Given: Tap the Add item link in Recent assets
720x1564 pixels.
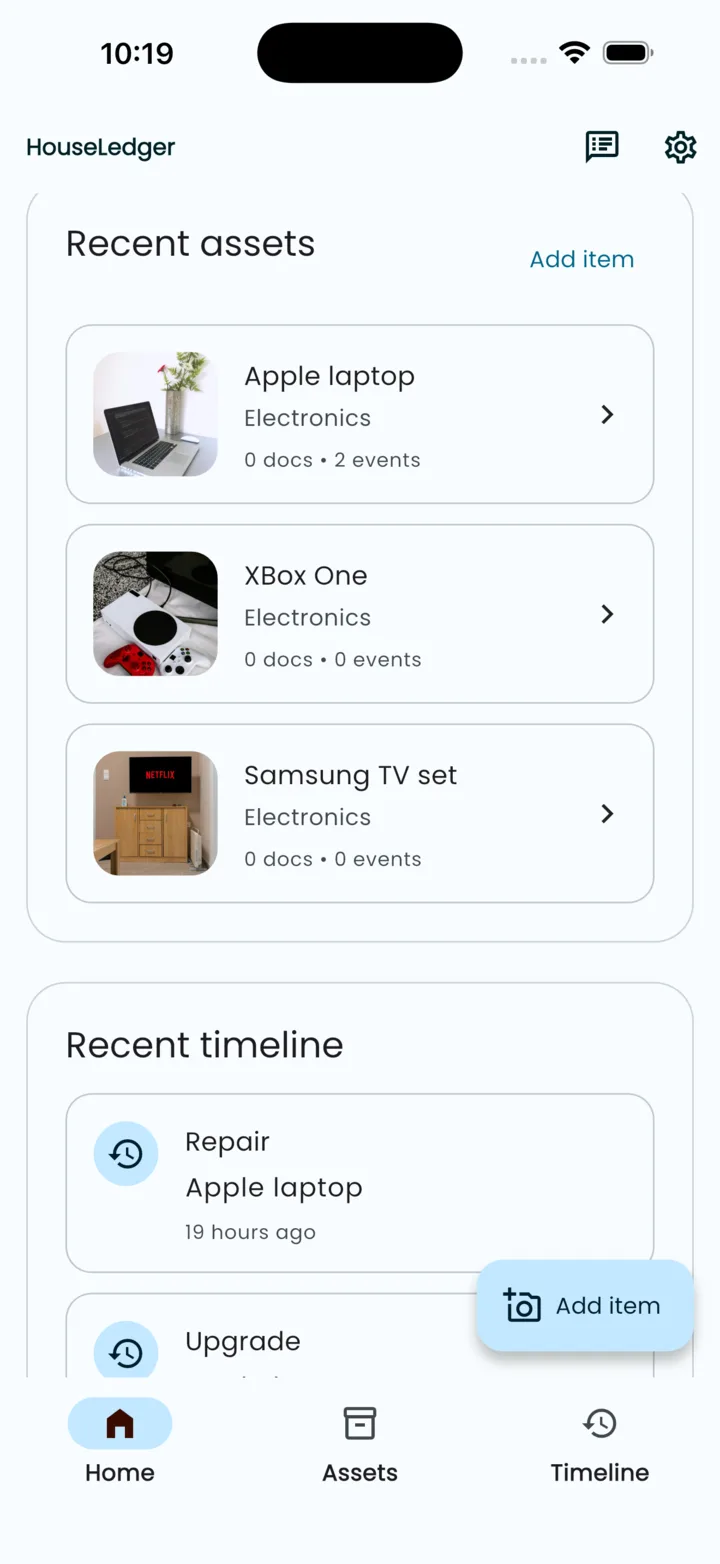Looking at the screenshot, I should 581,259.
